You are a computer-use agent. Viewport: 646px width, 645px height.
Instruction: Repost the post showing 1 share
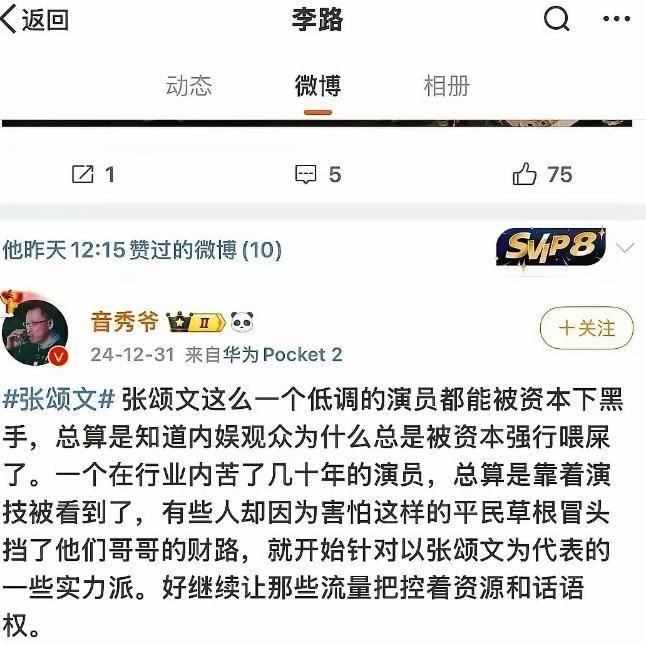(x=93, y=174)
